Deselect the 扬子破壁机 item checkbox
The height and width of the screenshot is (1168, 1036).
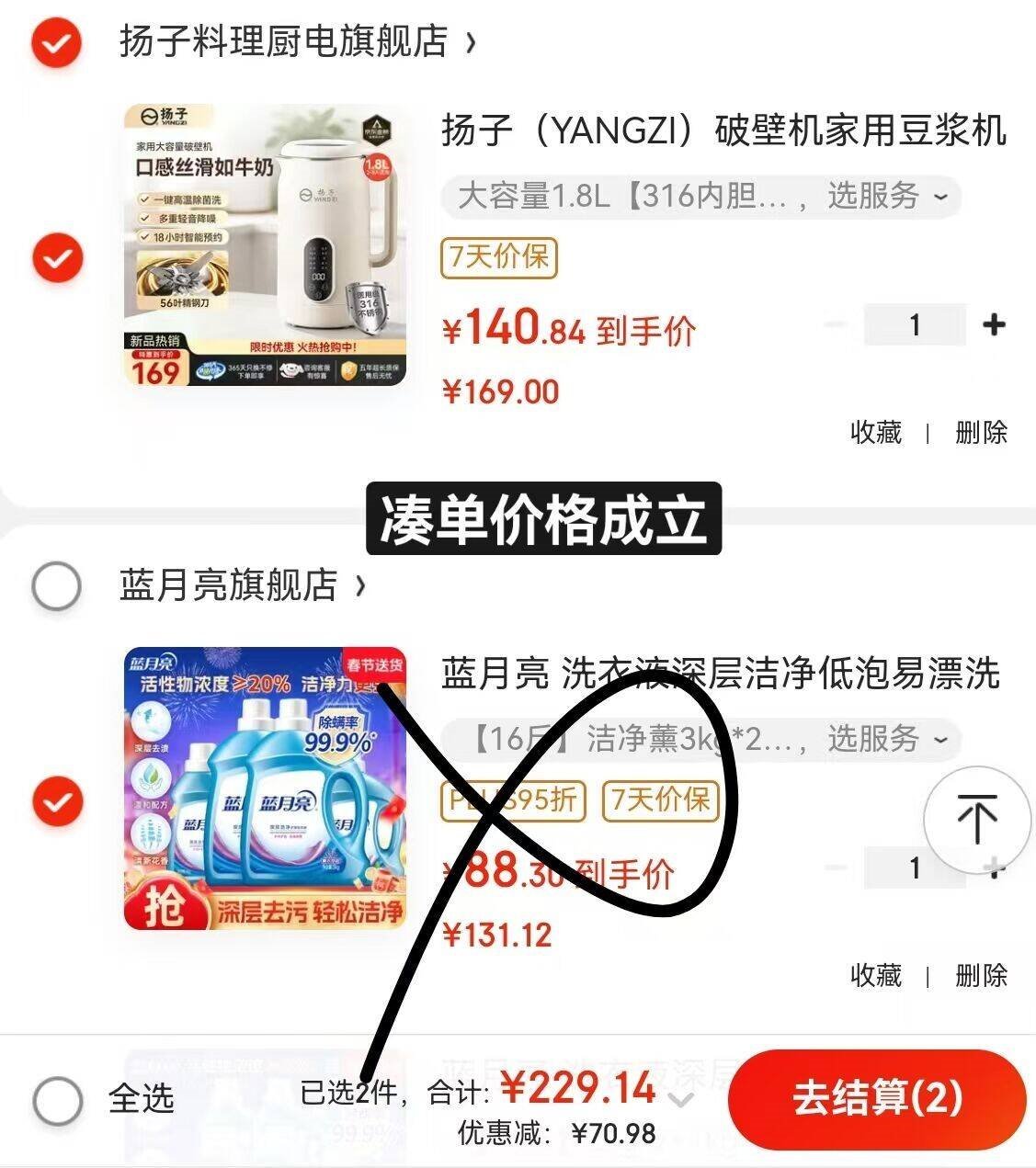click(57, 258)
